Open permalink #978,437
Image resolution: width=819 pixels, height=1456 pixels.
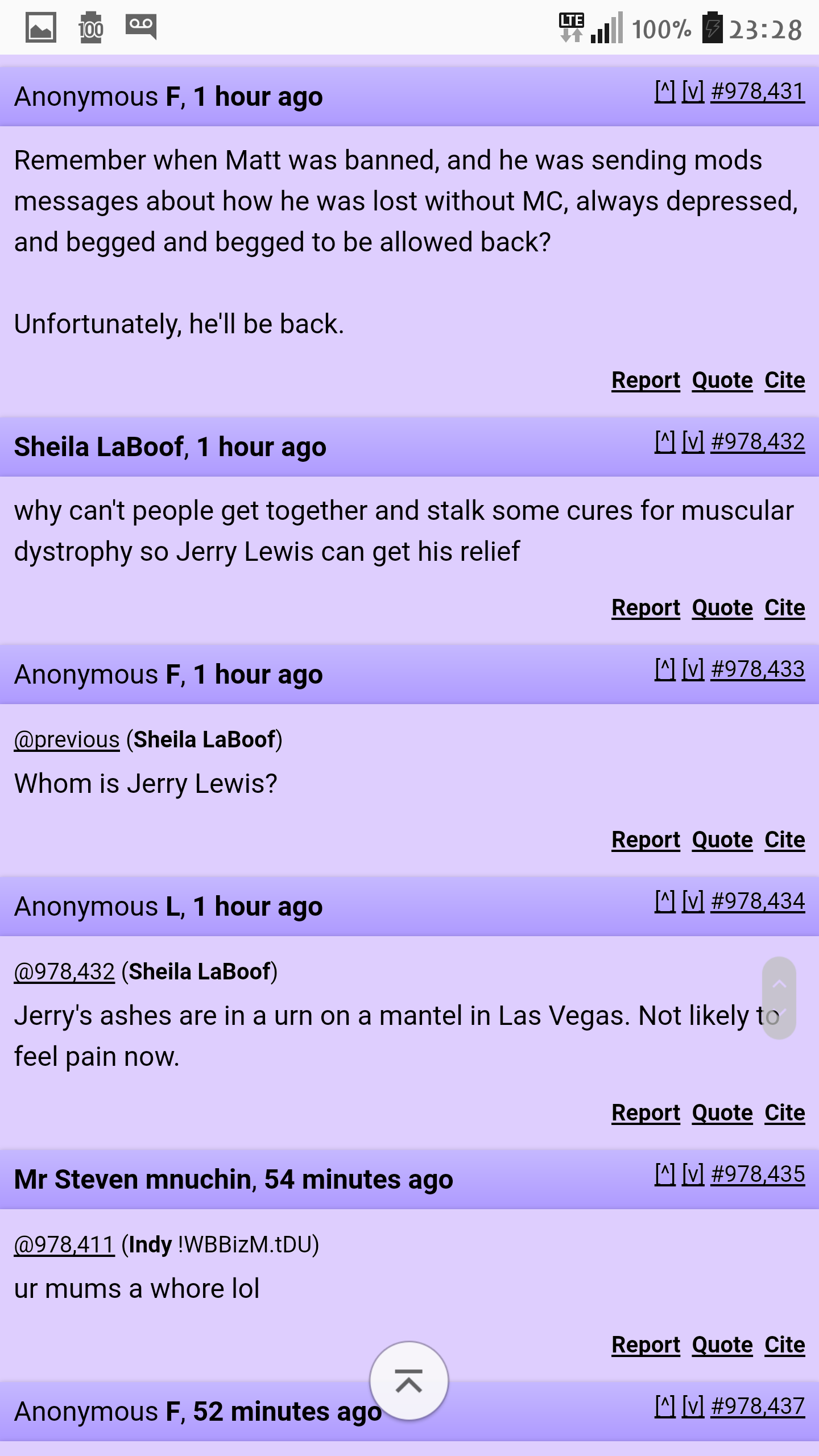click(x=758, y=1406)
